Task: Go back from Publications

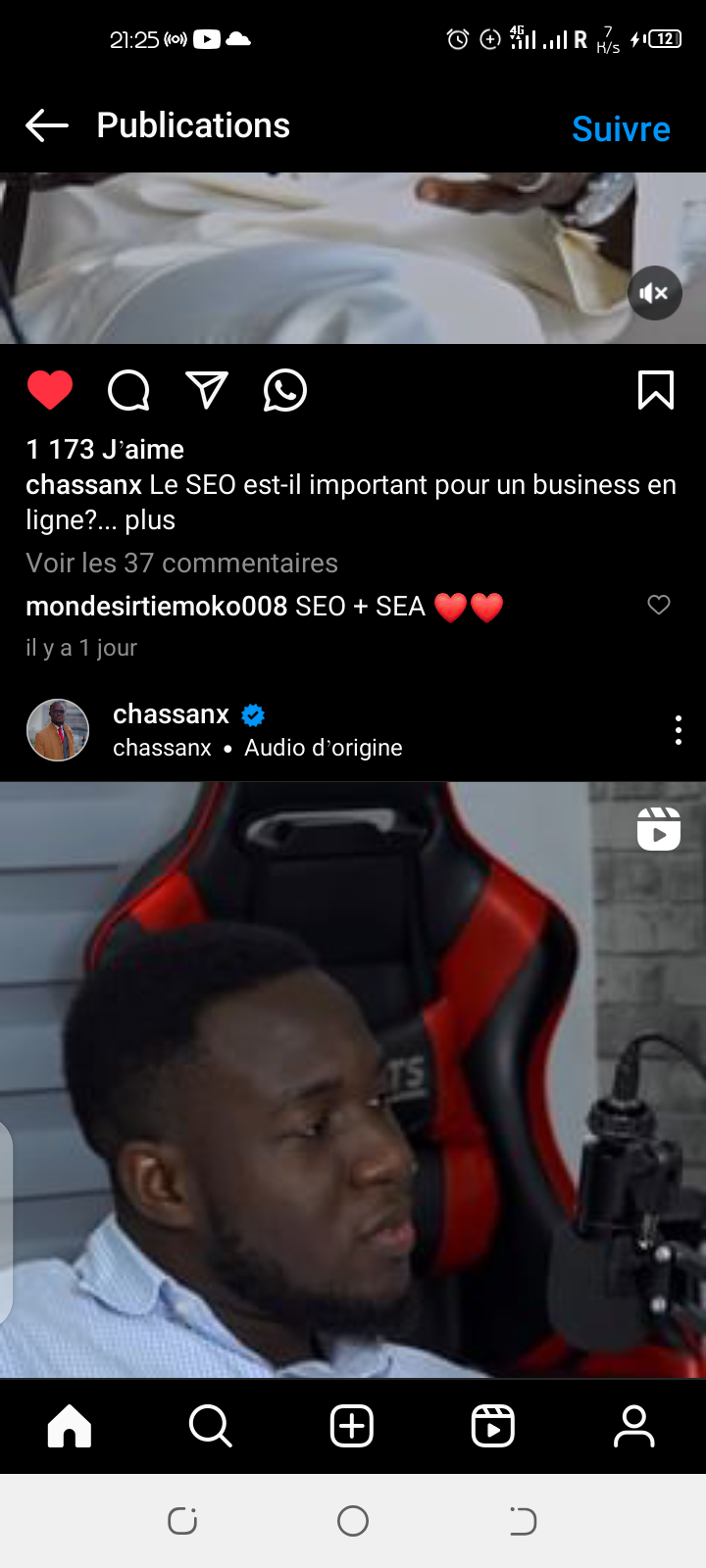Action: 46,125
